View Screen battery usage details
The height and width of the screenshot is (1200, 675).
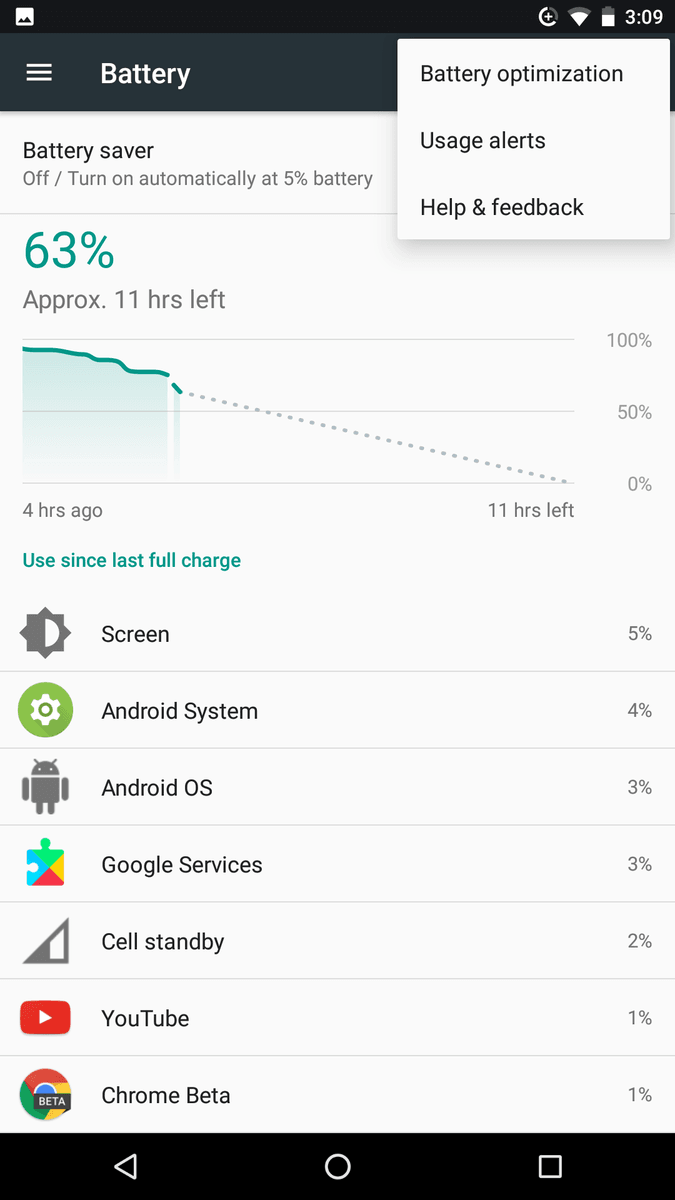pos(337,634)
